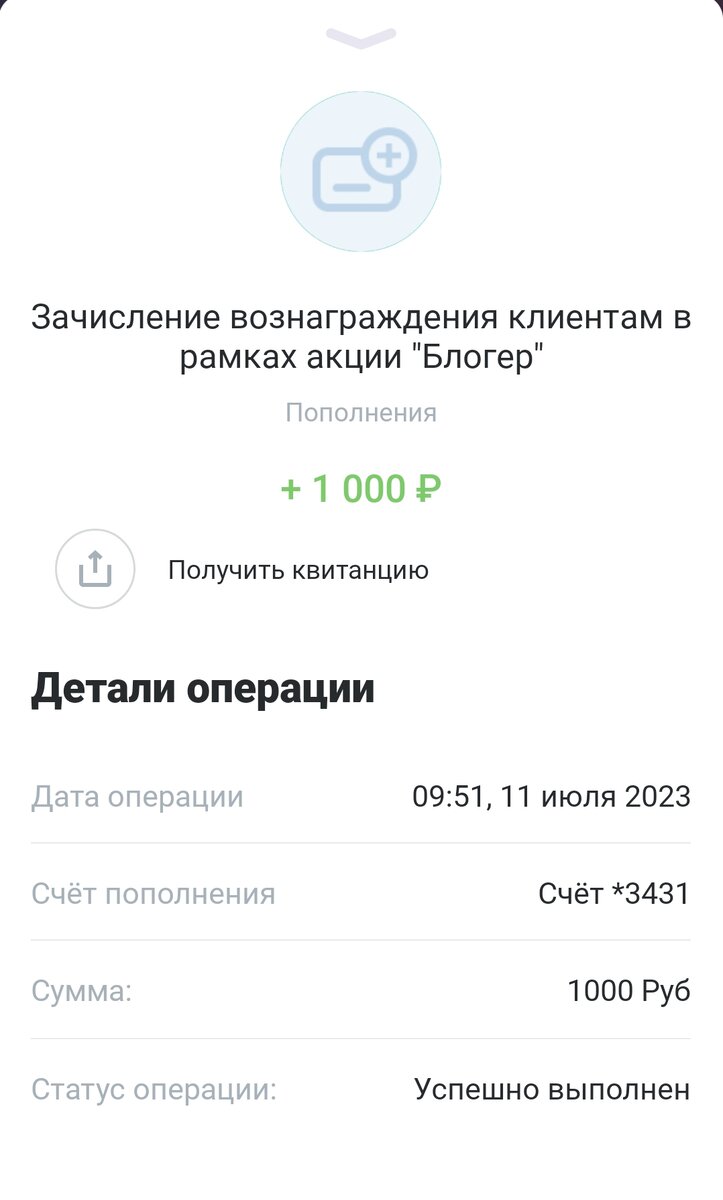Click the 1000 Руб sum value
The width and height of the screenshot is (723, 1200).
[628, 990]
